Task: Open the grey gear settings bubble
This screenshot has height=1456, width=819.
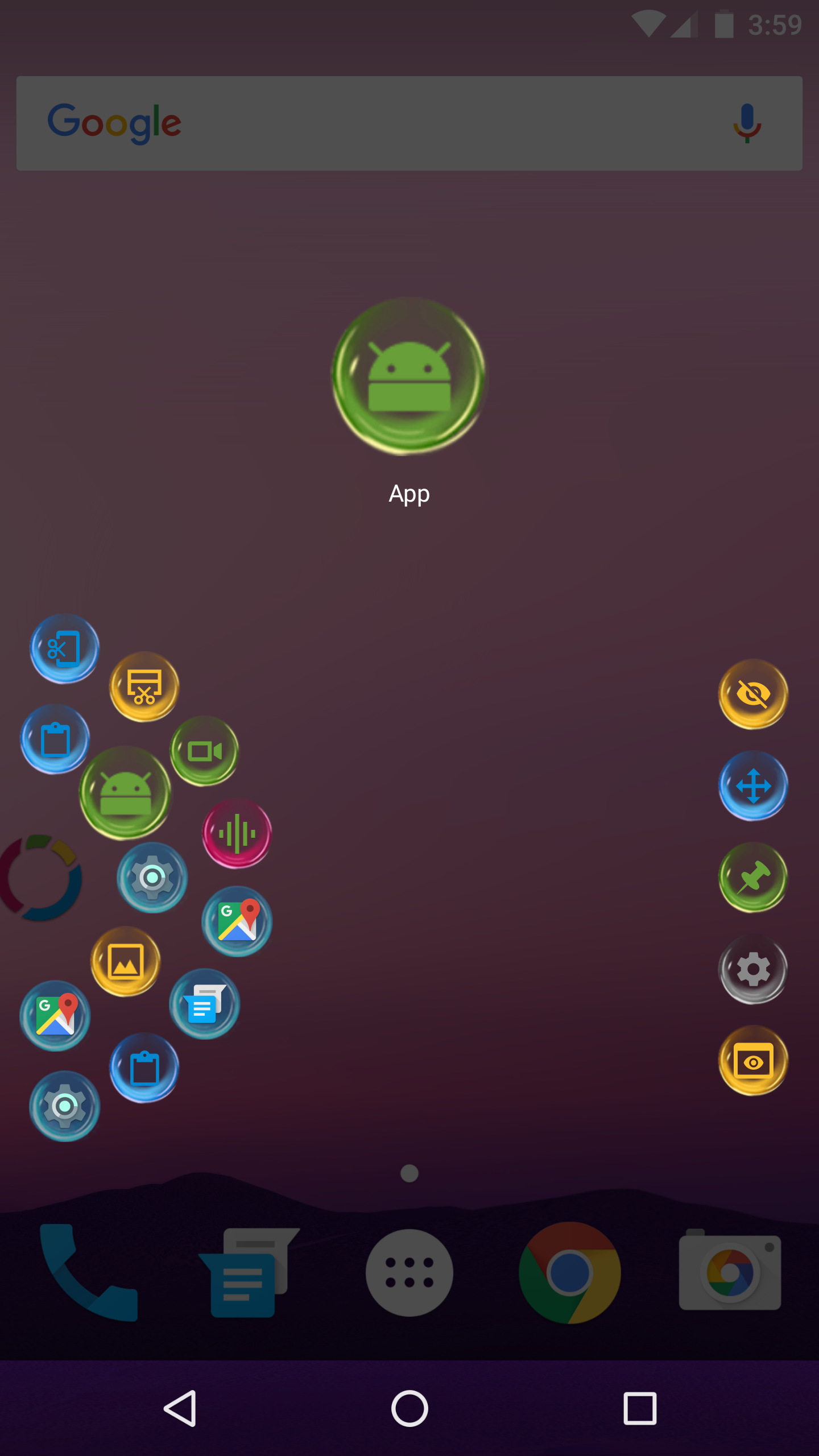Action: pyautogui.click(x=753, y=969)
